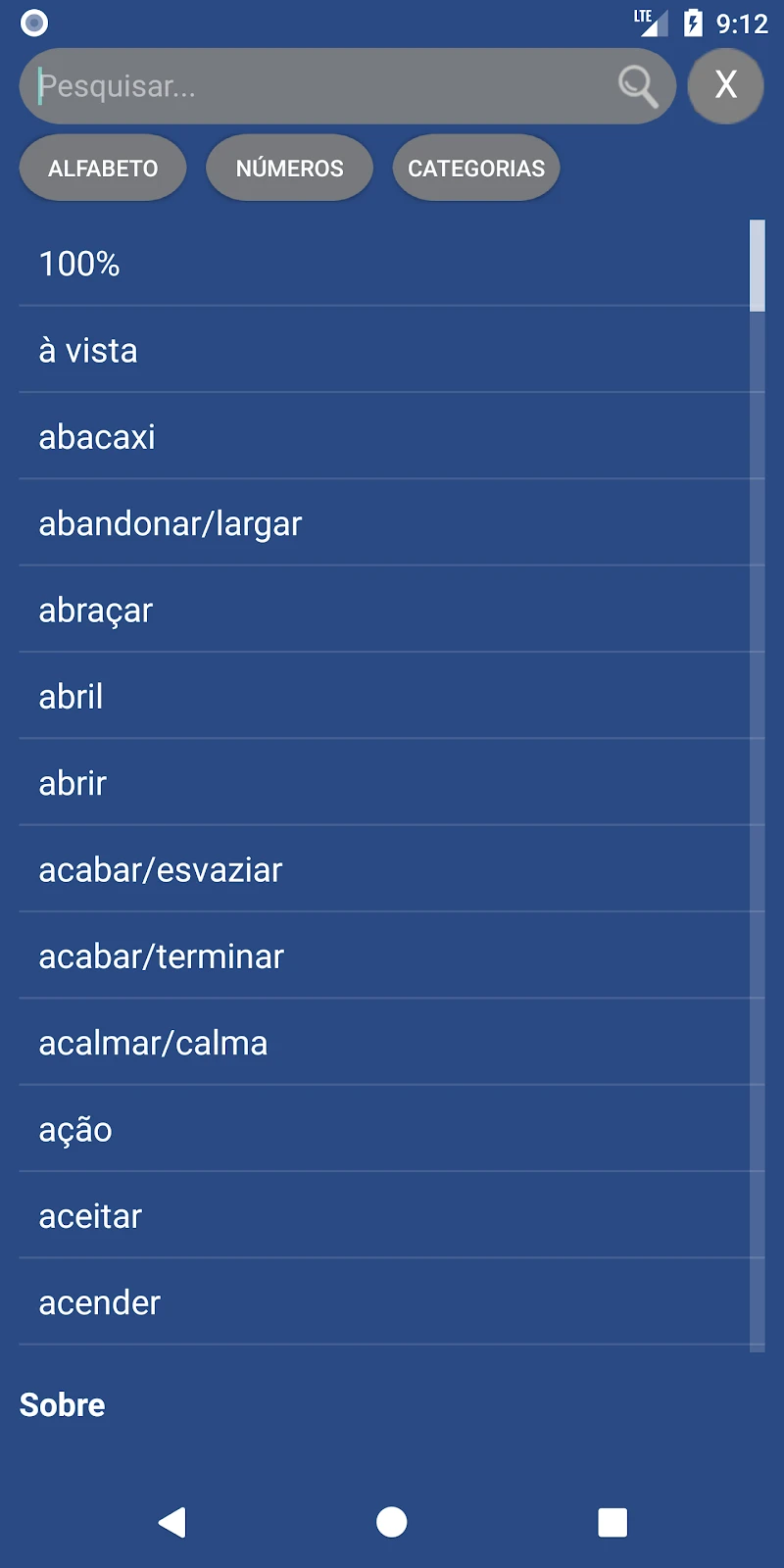Open the abrir entry
Image resolution: width=784 pixels, height=1568 pixels.
384,783
